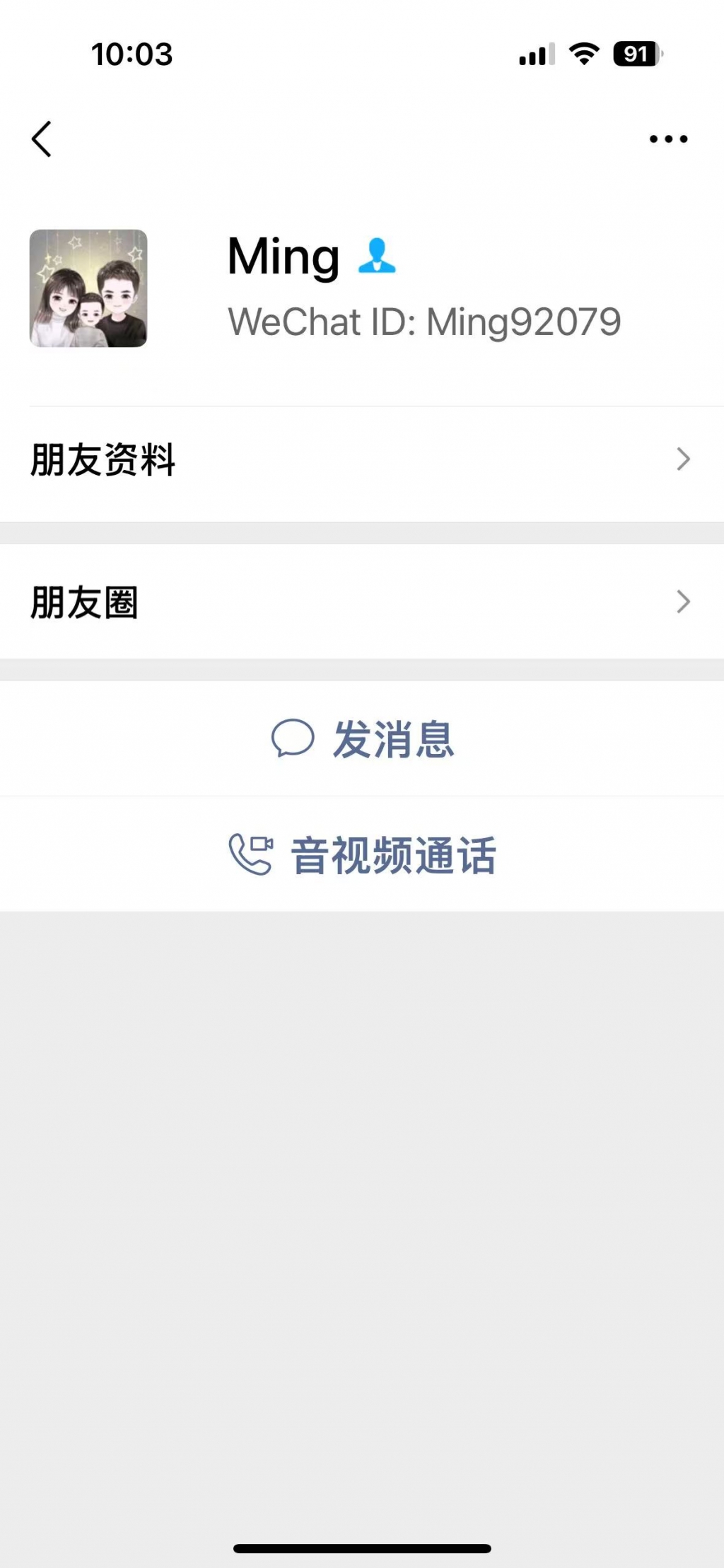
Task: Tap the video call icon beside 音视频通话
Action: tap(251, 853)
